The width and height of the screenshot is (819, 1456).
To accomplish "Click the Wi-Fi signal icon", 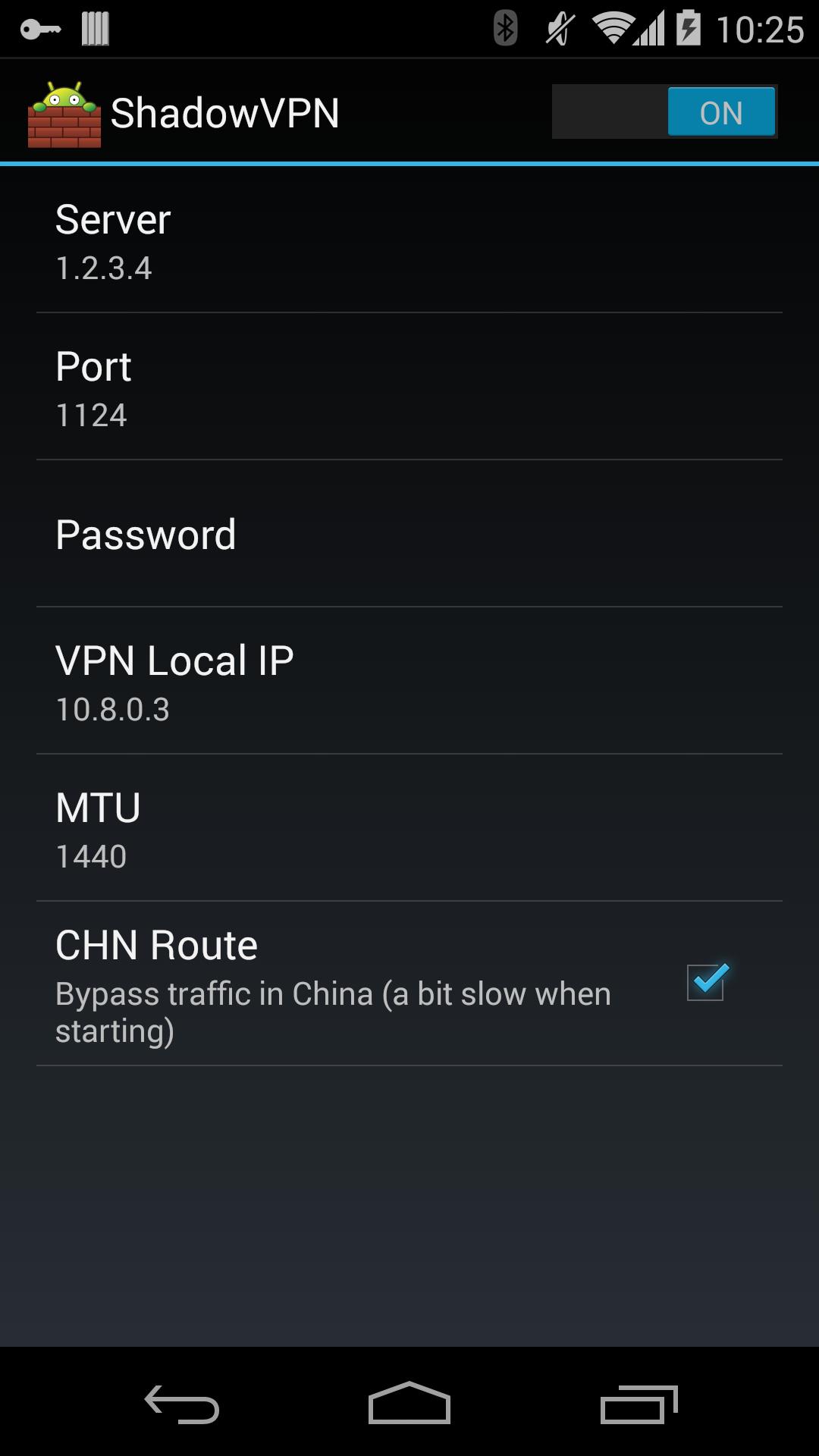I will tap(613, 27).
